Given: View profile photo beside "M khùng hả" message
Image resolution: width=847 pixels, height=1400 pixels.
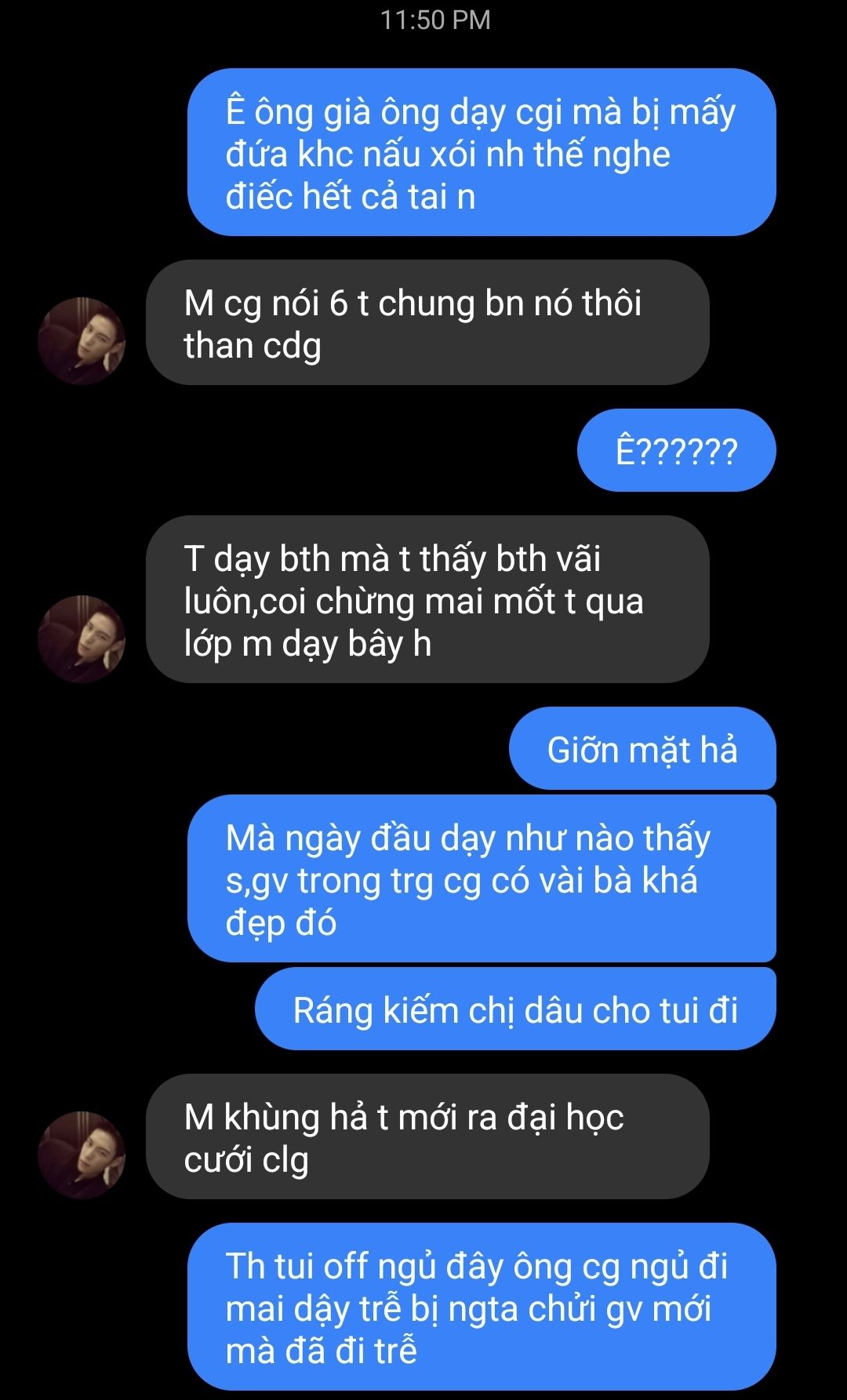Looking at the screenshot, I should click(82, 1155).
